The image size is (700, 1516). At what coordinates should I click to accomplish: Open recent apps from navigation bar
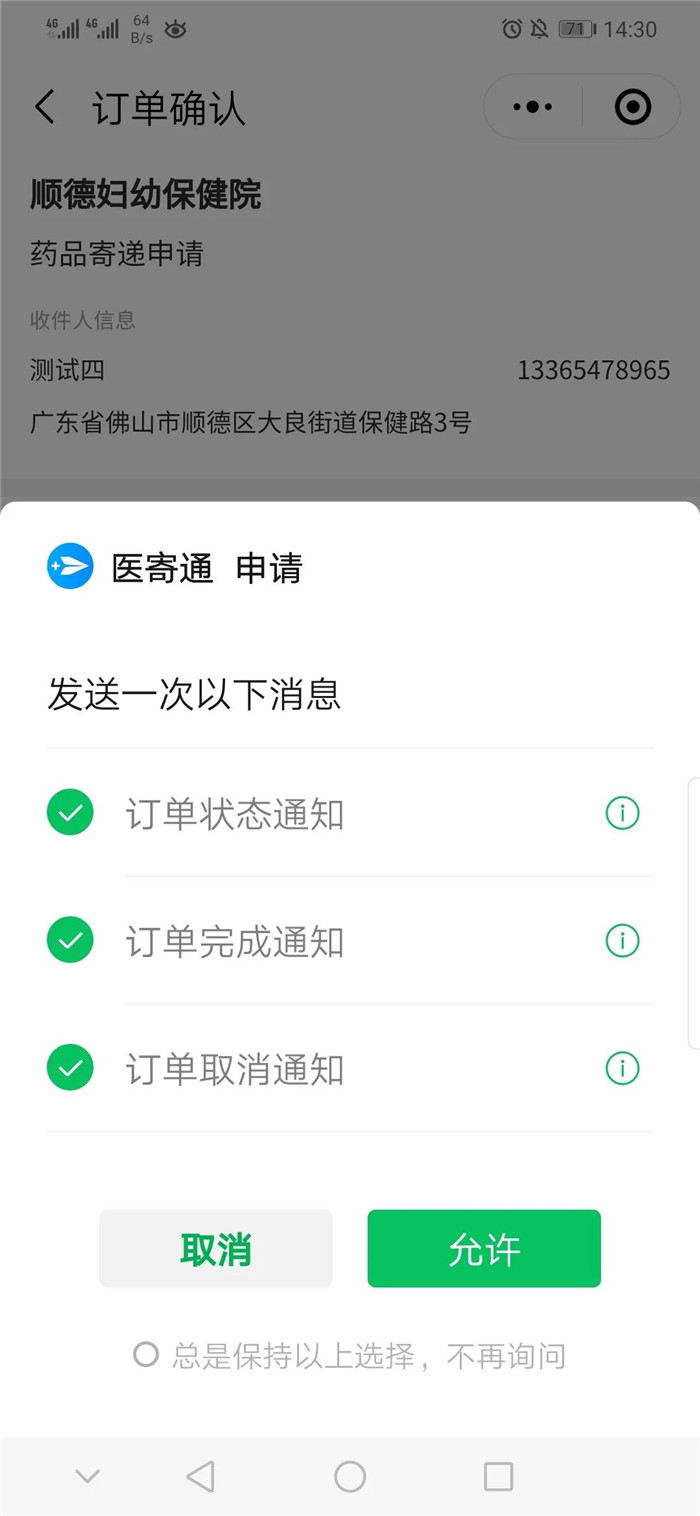pos(498,1476)
